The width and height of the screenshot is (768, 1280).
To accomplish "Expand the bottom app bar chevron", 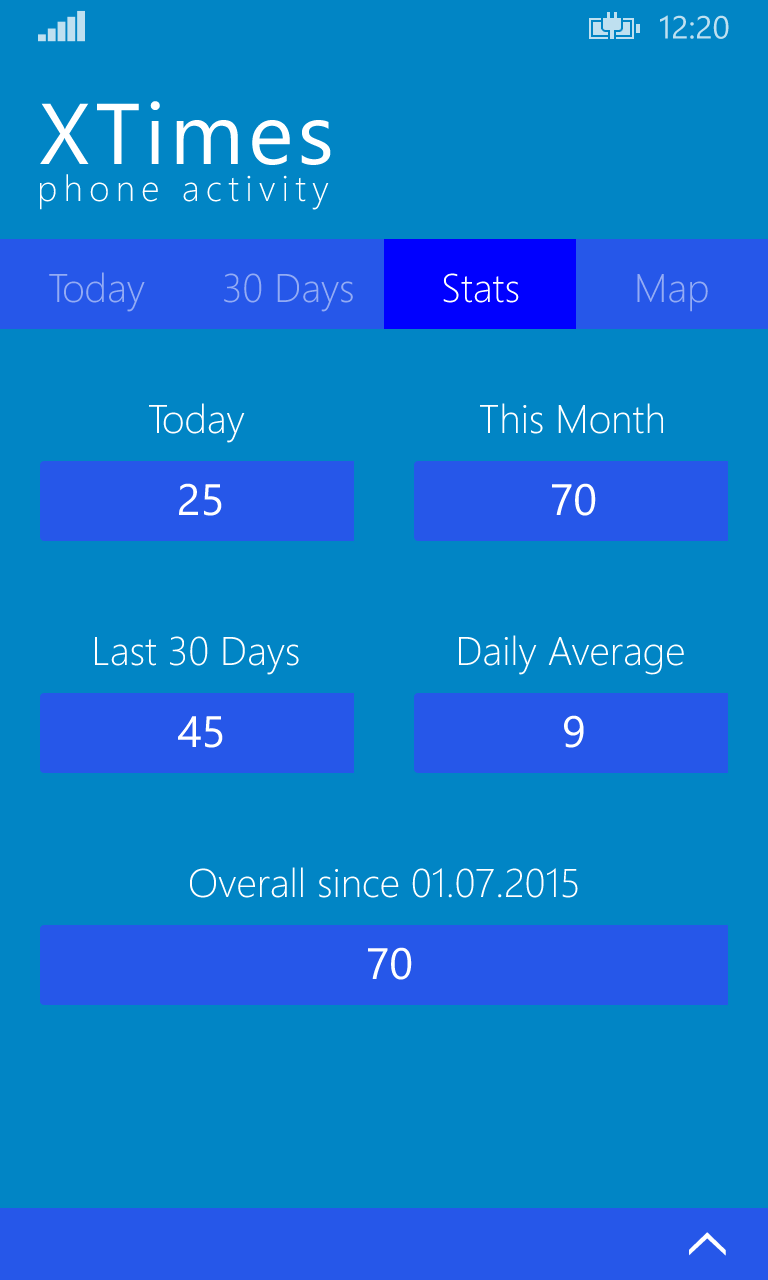I will click(x=707, y=1243).
